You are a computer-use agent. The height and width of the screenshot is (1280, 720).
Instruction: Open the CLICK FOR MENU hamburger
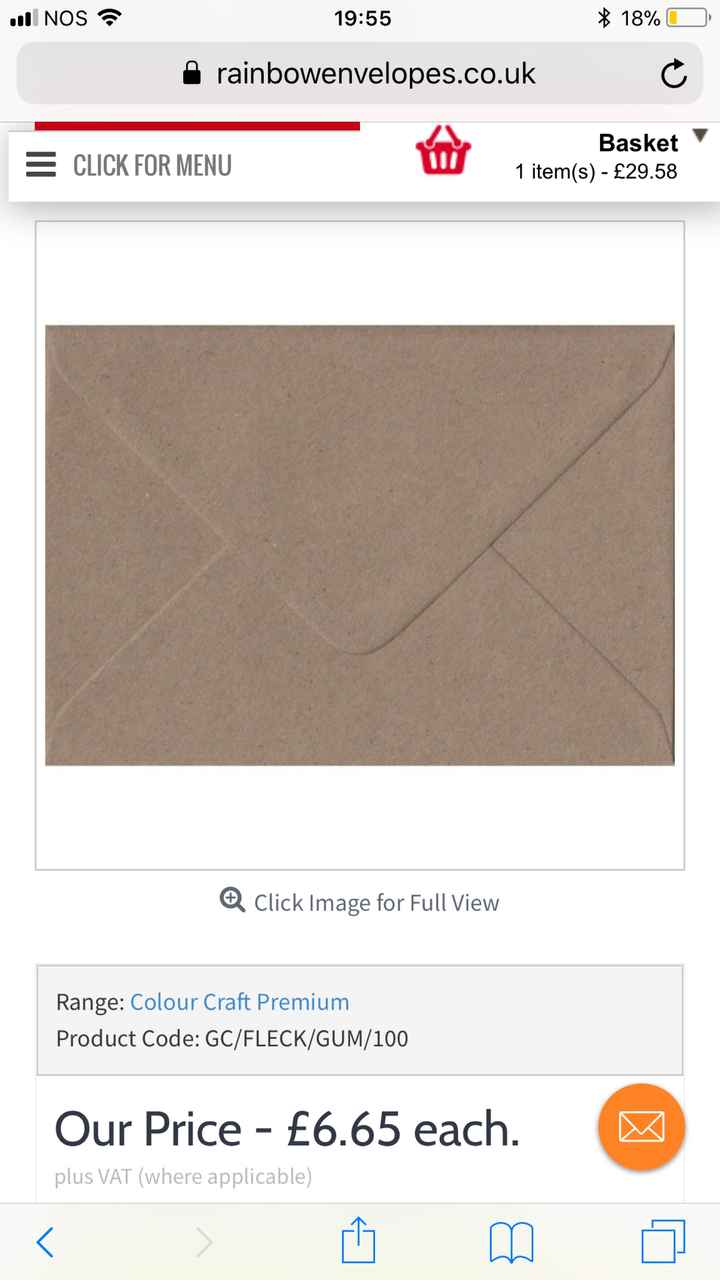tap(129, 165)
